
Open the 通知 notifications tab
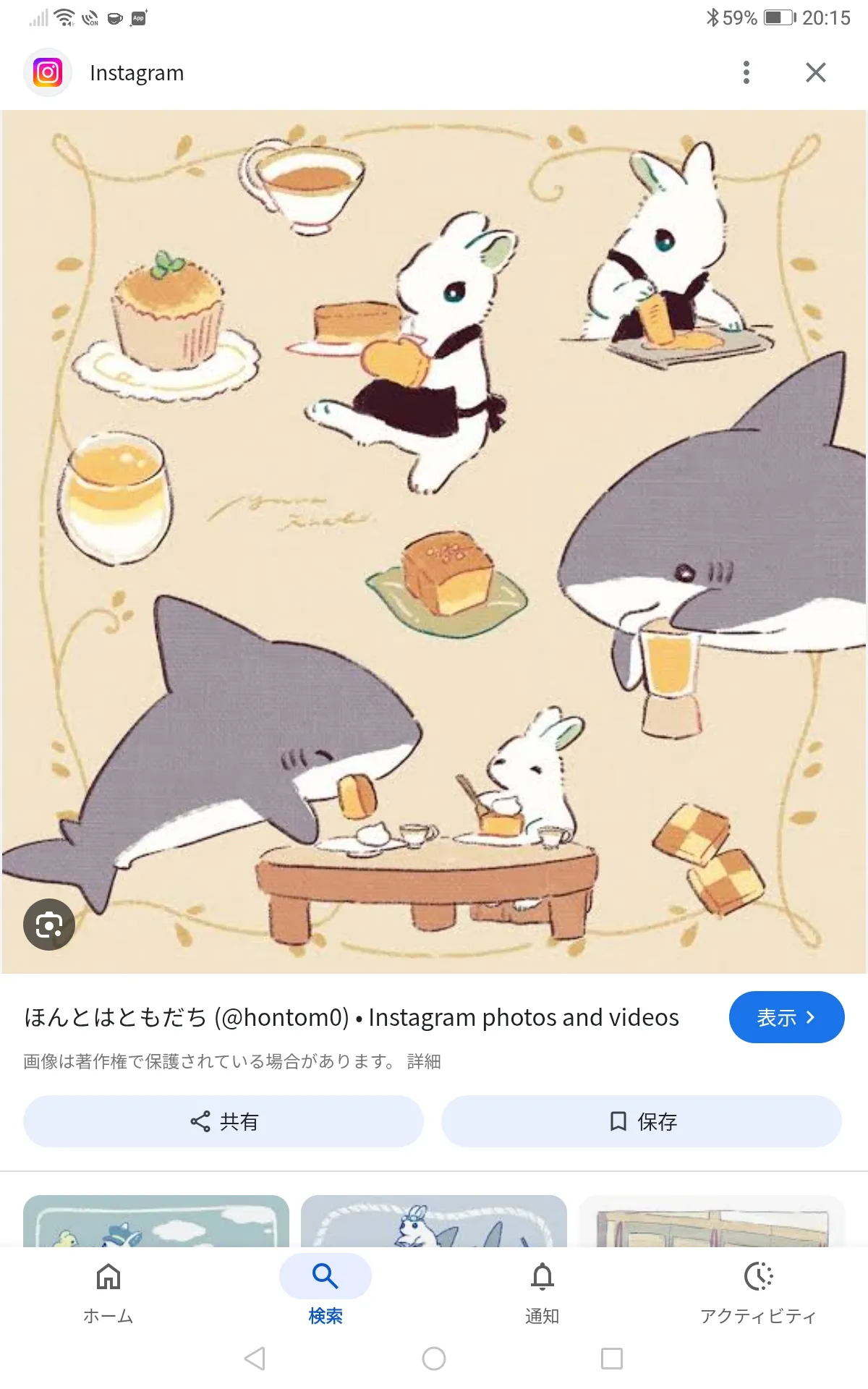point(542,1293)
